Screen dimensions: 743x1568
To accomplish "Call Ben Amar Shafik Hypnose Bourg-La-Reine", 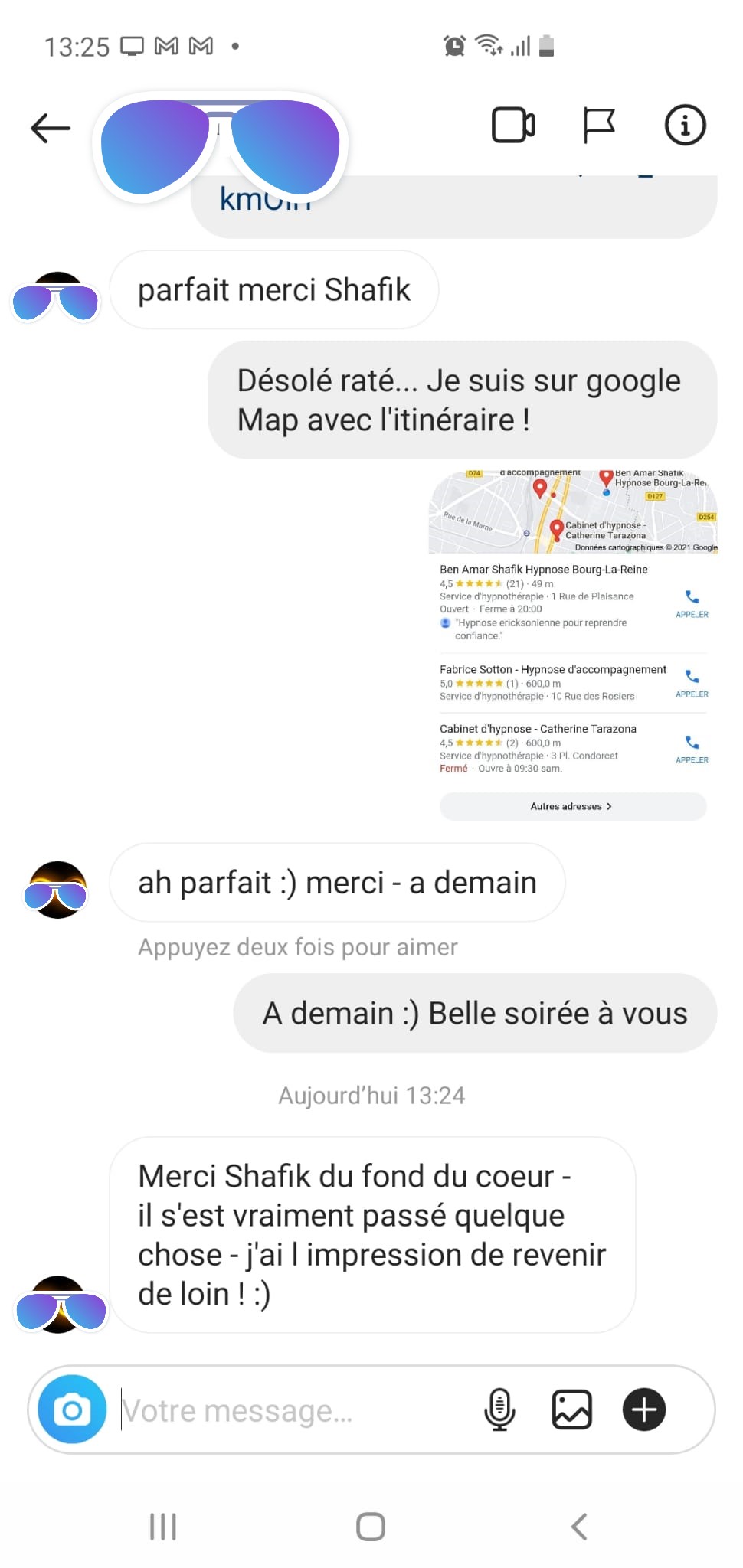I will click(691, 605).
